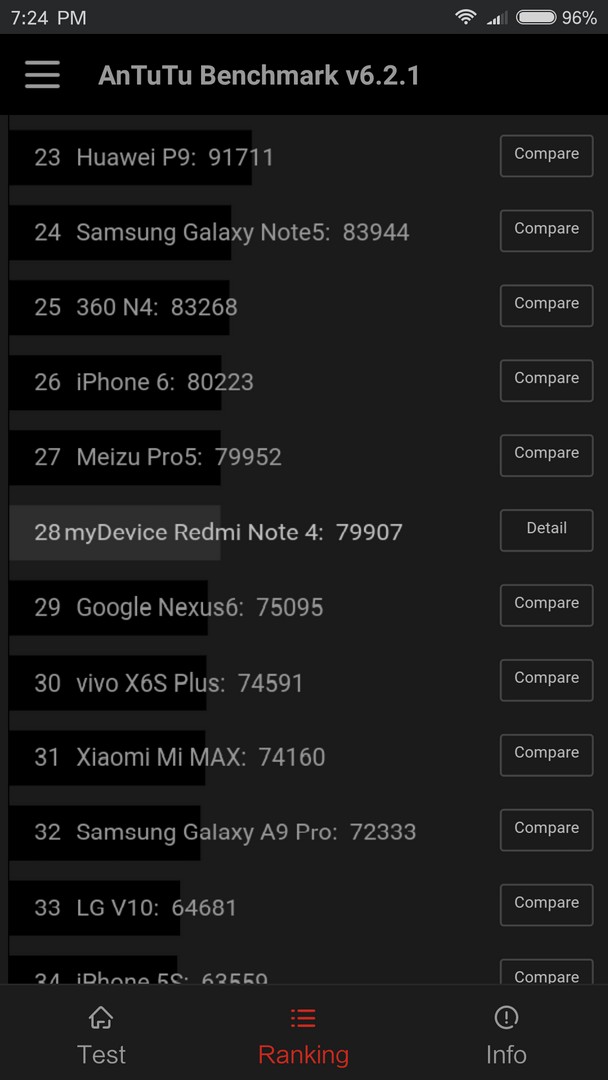This screenshot has width=608, height=1080.
Task: Open the hamburger drawer menu
Action: (x=43, y=74)
